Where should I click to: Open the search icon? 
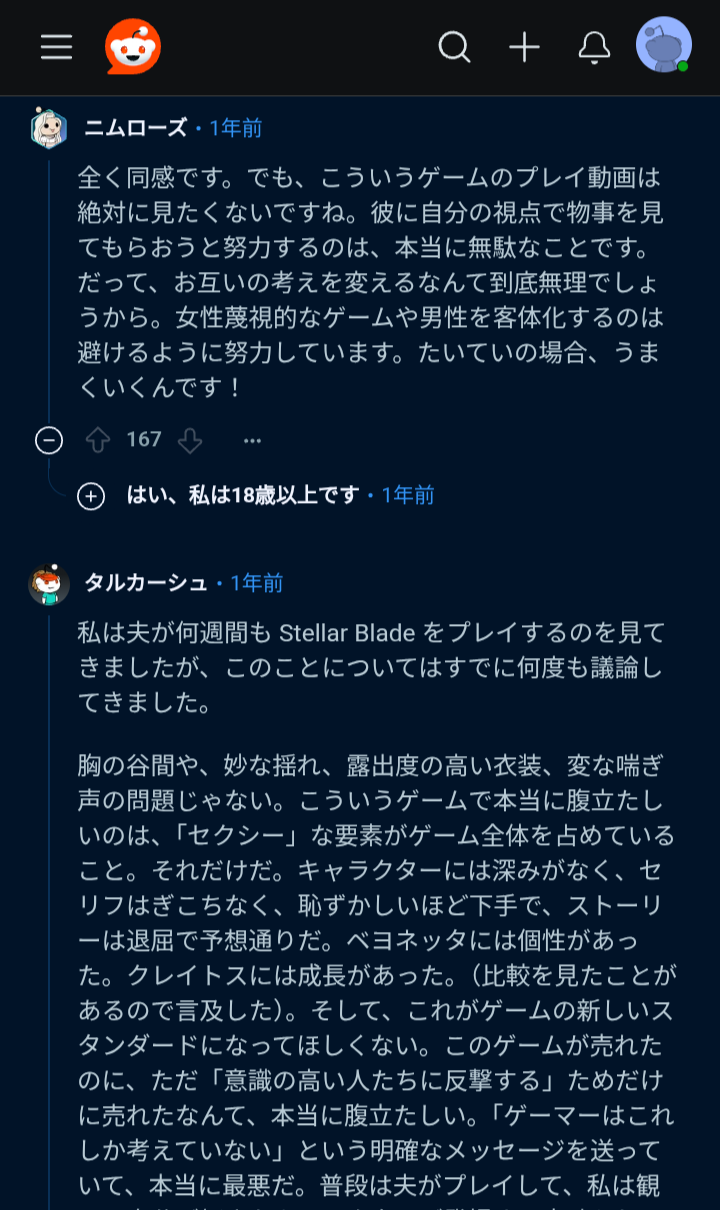pyautogui.click(x=454, y=47)
